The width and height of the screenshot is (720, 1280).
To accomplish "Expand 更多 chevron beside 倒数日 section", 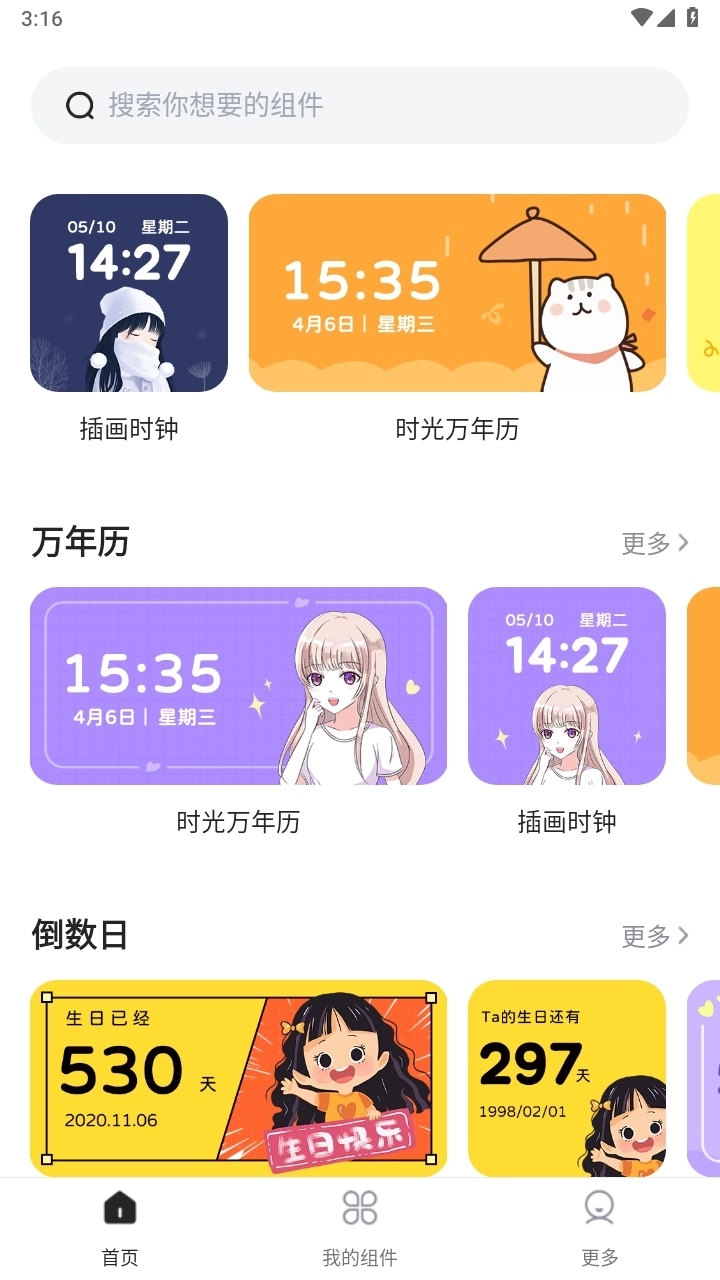I will (683, 934).
